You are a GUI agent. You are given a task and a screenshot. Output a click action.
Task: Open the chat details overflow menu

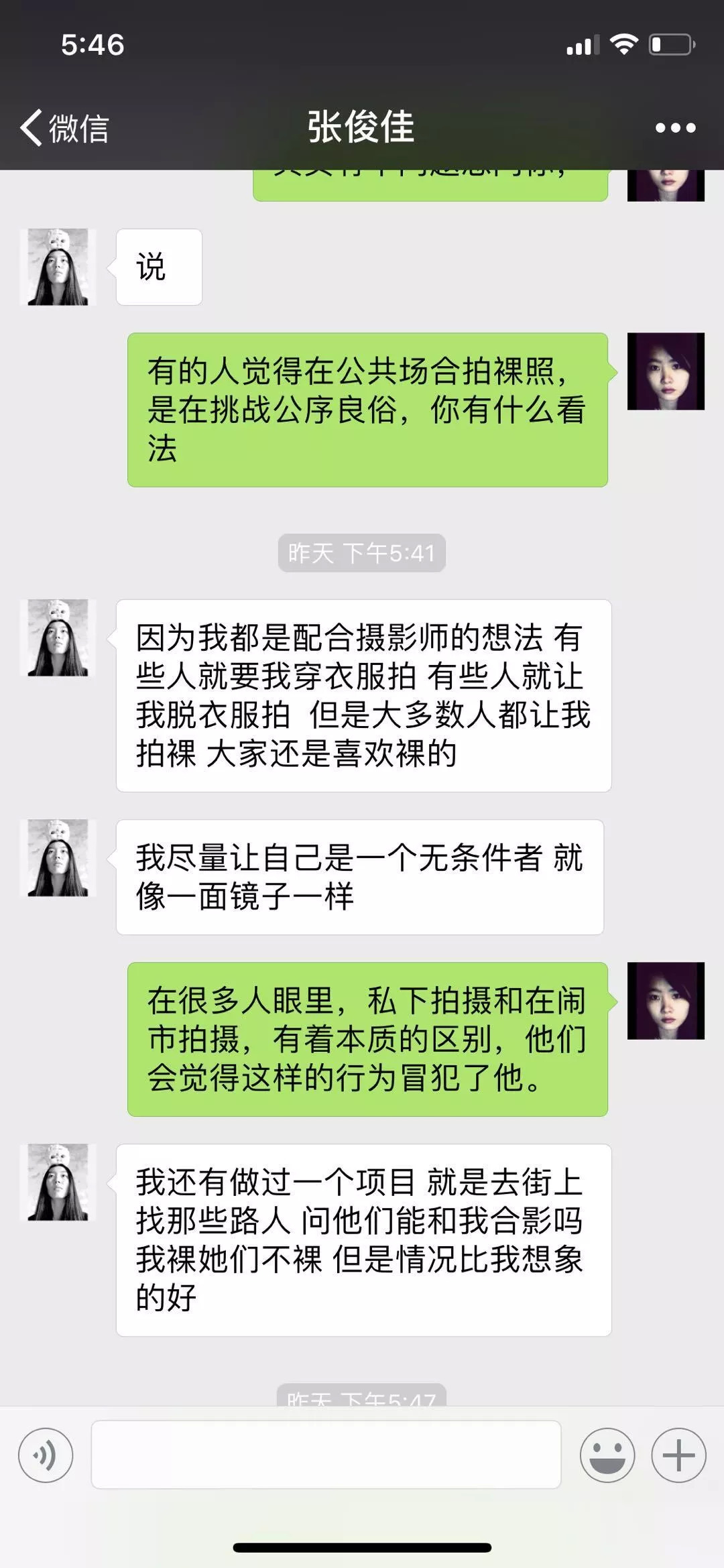tap(674, 127)
